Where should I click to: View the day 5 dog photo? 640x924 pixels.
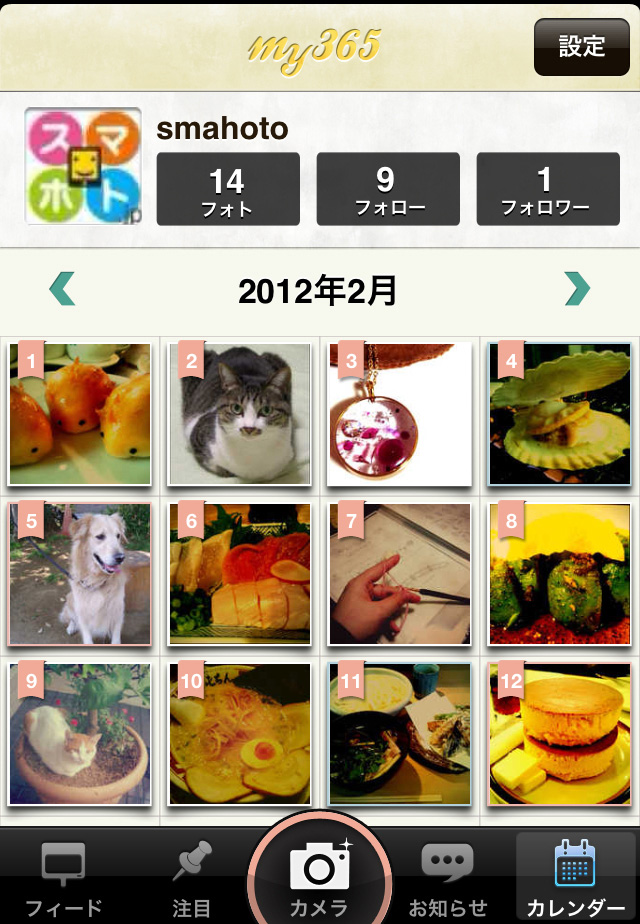(x=80, y=574)
